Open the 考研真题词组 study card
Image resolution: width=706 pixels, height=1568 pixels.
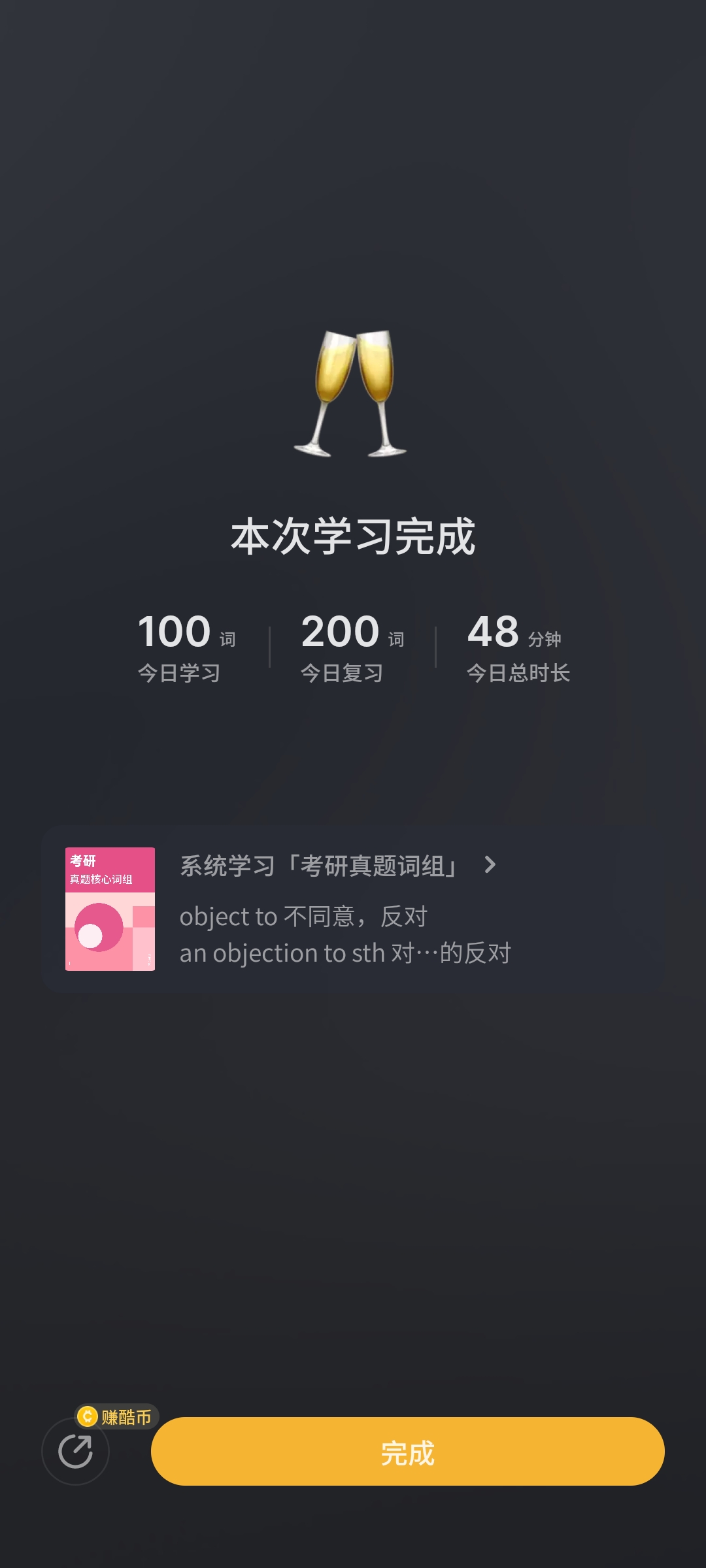[353, 909]
